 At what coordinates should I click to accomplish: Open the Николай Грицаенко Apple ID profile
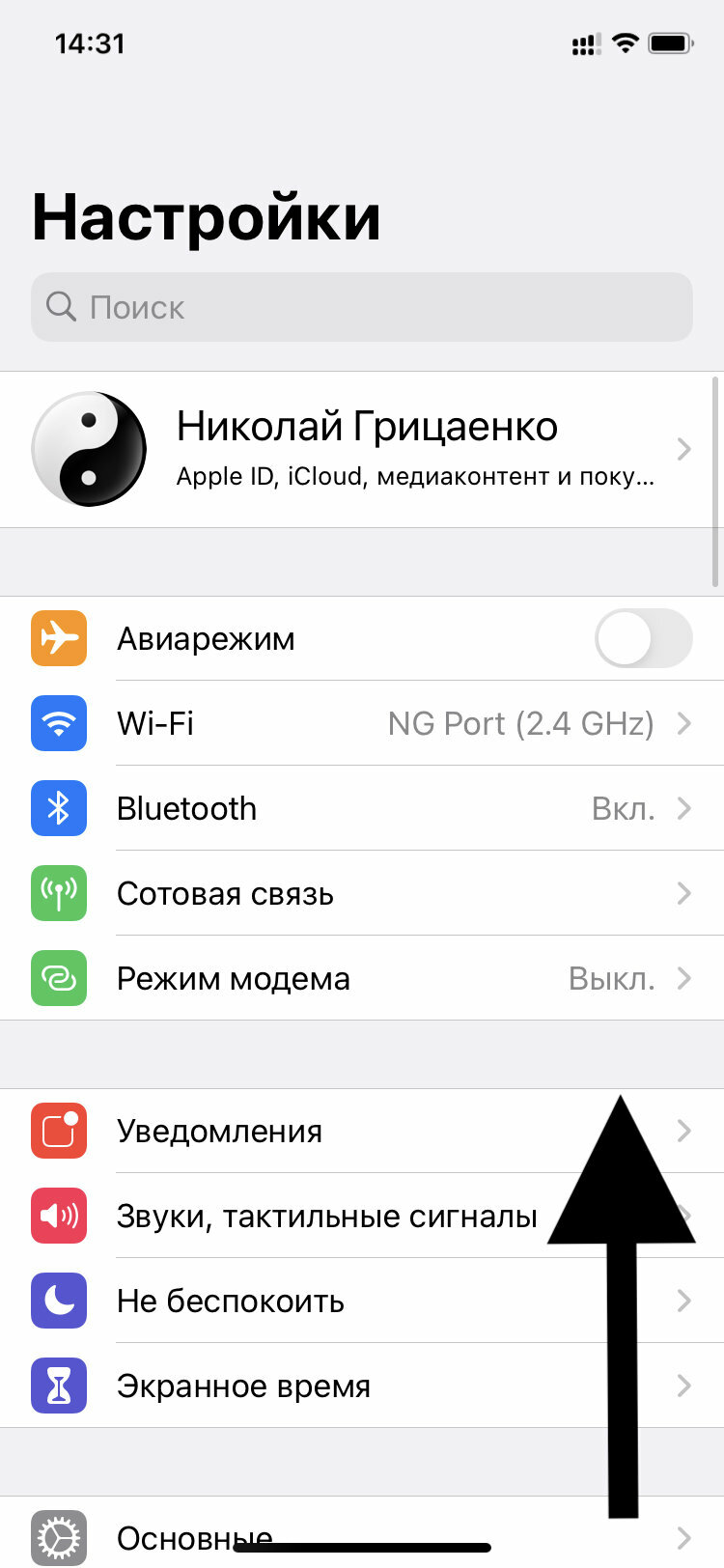(x=362, y=450)
